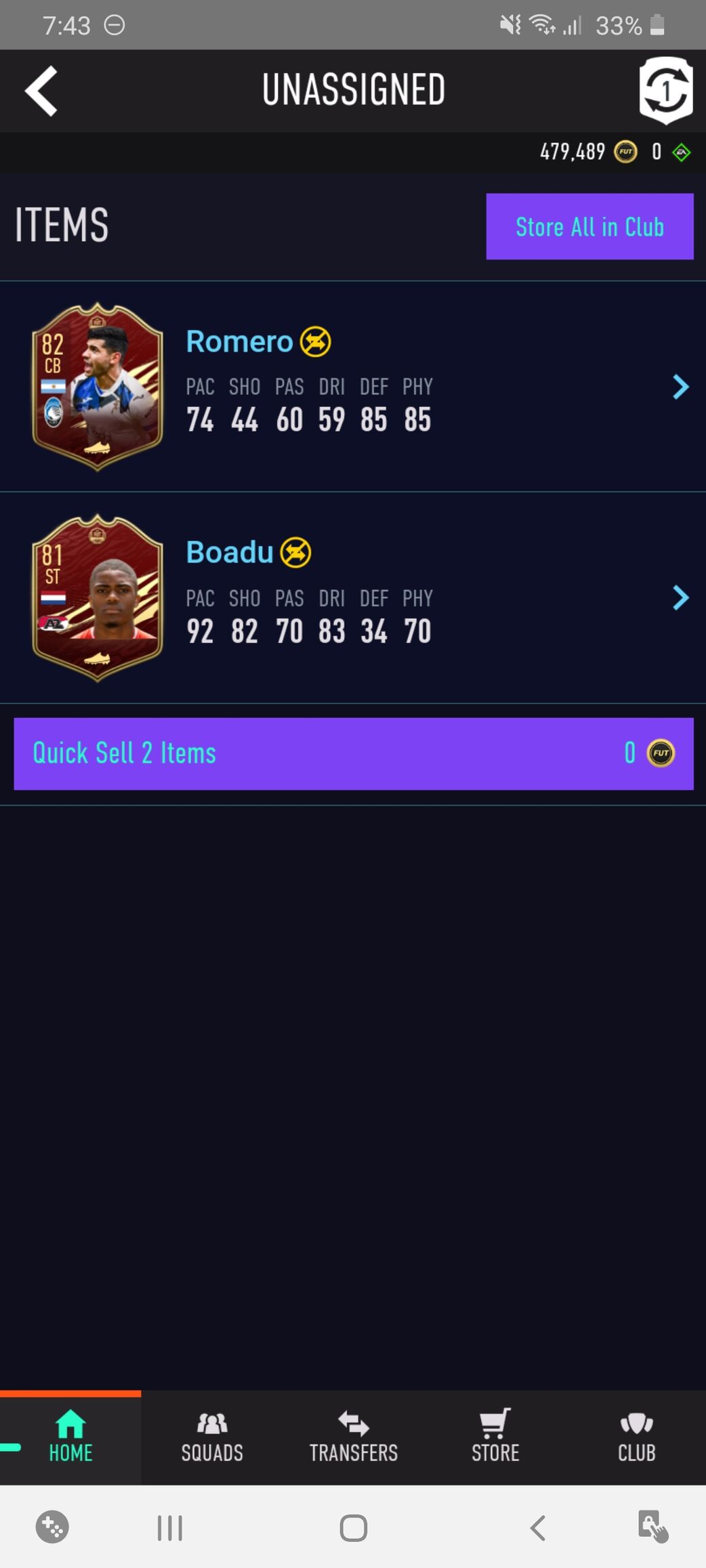The height and width of the screenshot is (1568, 706).
Task: Switch to the Home tab
Action: coord(70,1437)
